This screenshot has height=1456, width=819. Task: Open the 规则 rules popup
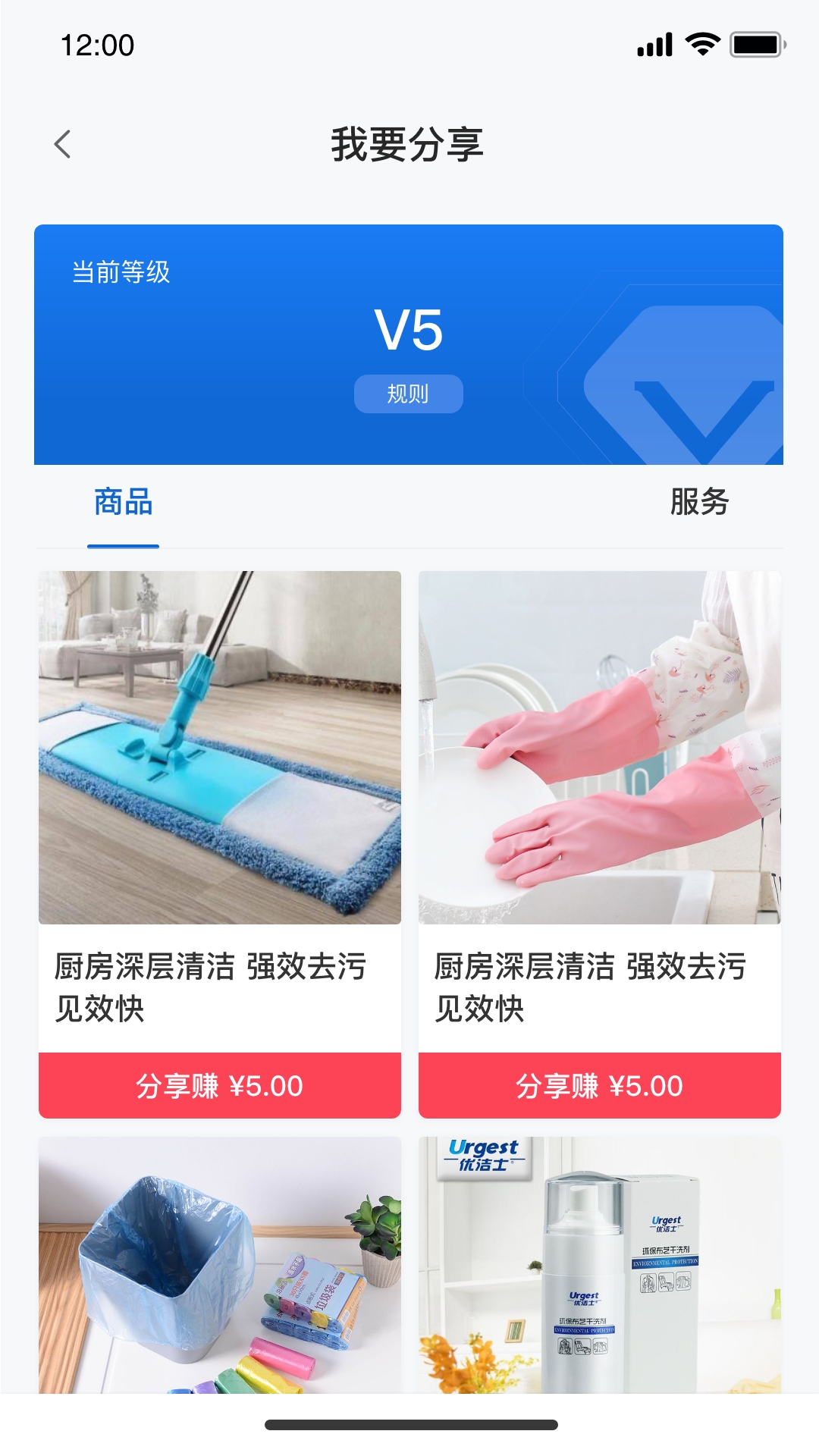pos(409,393)
